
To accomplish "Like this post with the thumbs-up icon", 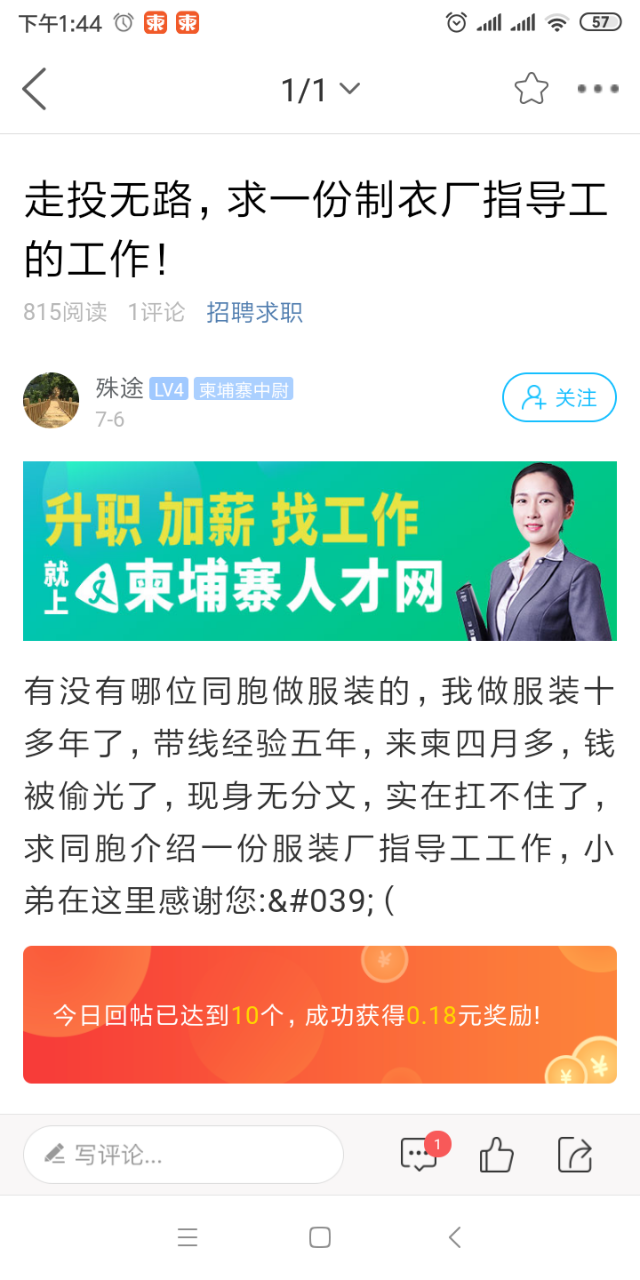I will pos(496,1155).
